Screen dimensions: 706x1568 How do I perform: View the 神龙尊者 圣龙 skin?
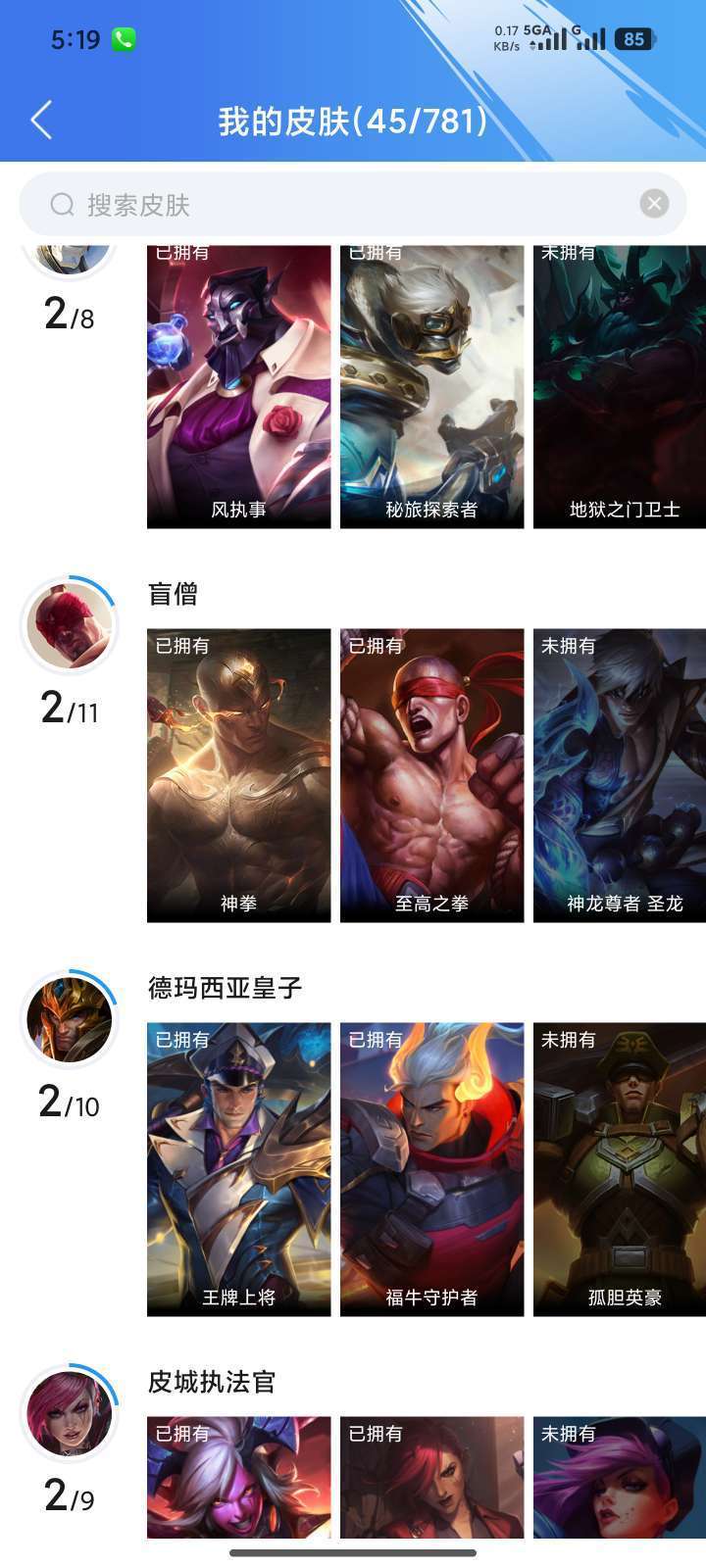tap(620, 775)
